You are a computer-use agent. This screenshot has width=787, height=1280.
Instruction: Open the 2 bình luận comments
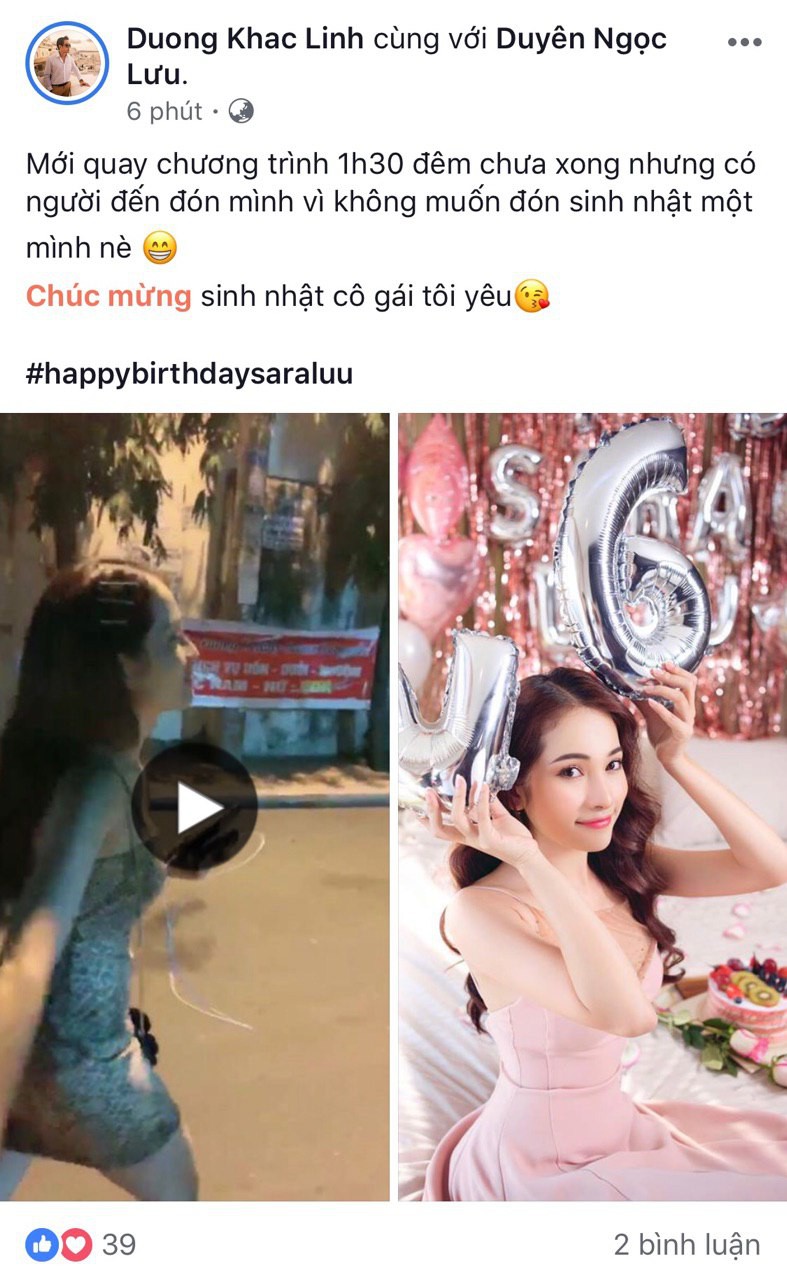pos(686,1244)
